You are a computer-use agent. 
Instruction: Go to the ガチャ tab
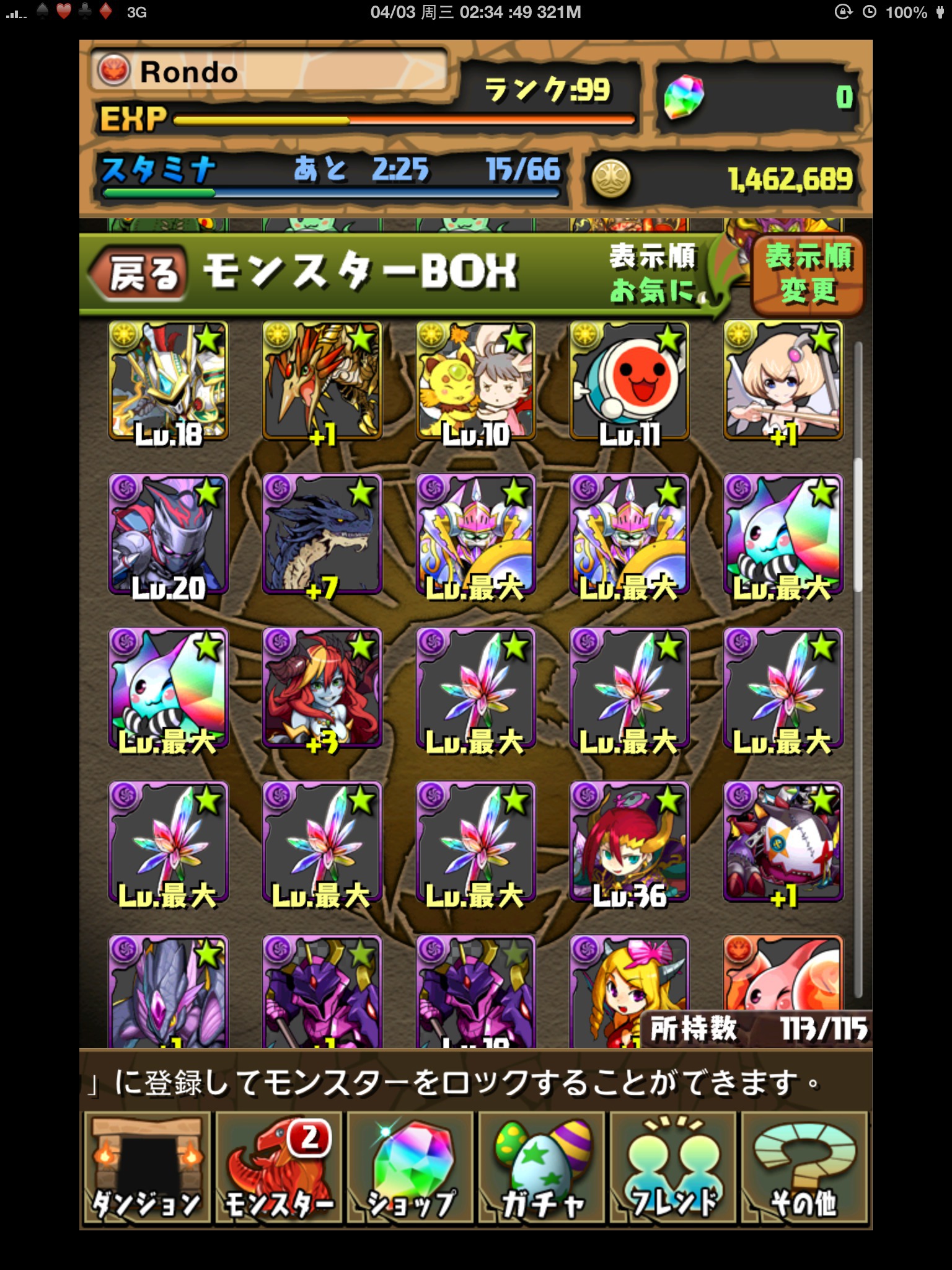(x=542, y=1167)
